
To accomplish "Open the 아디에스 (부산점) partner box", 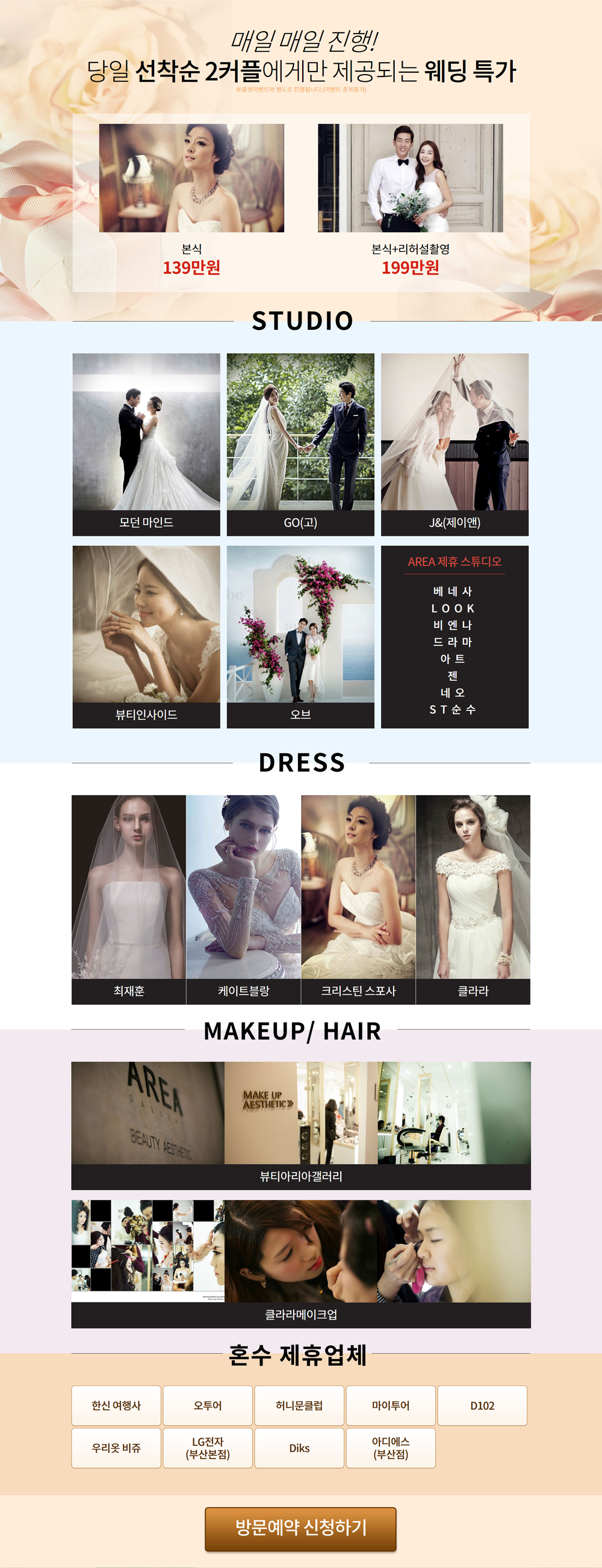I will point(391,1448).
